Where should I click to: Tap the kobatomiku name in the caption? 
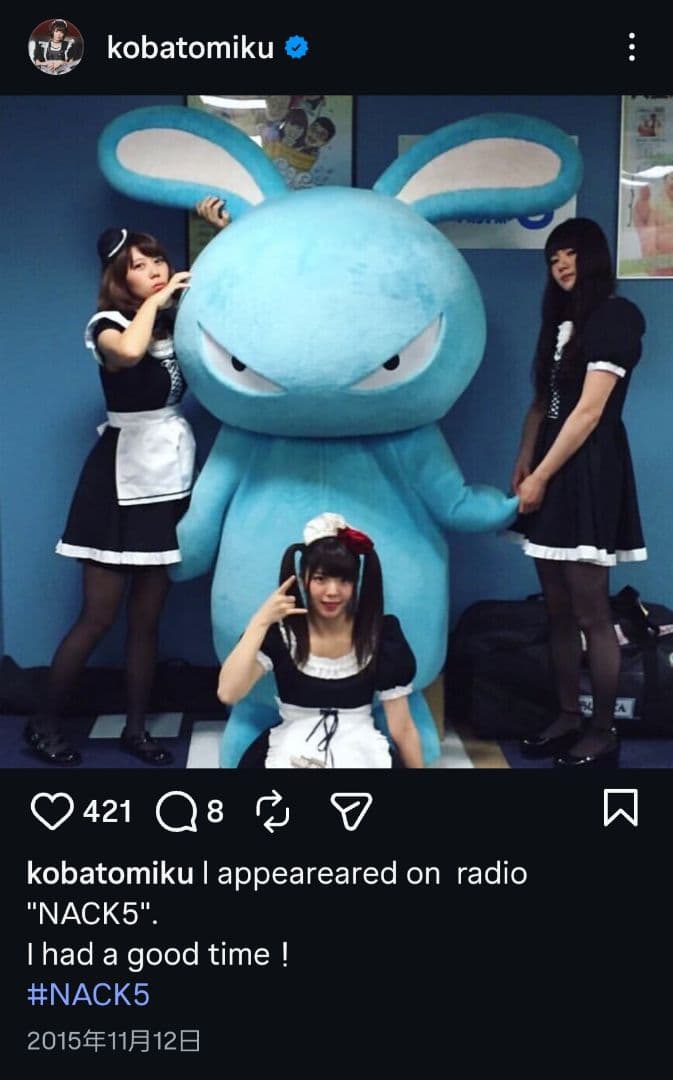(x=110, y=873)
